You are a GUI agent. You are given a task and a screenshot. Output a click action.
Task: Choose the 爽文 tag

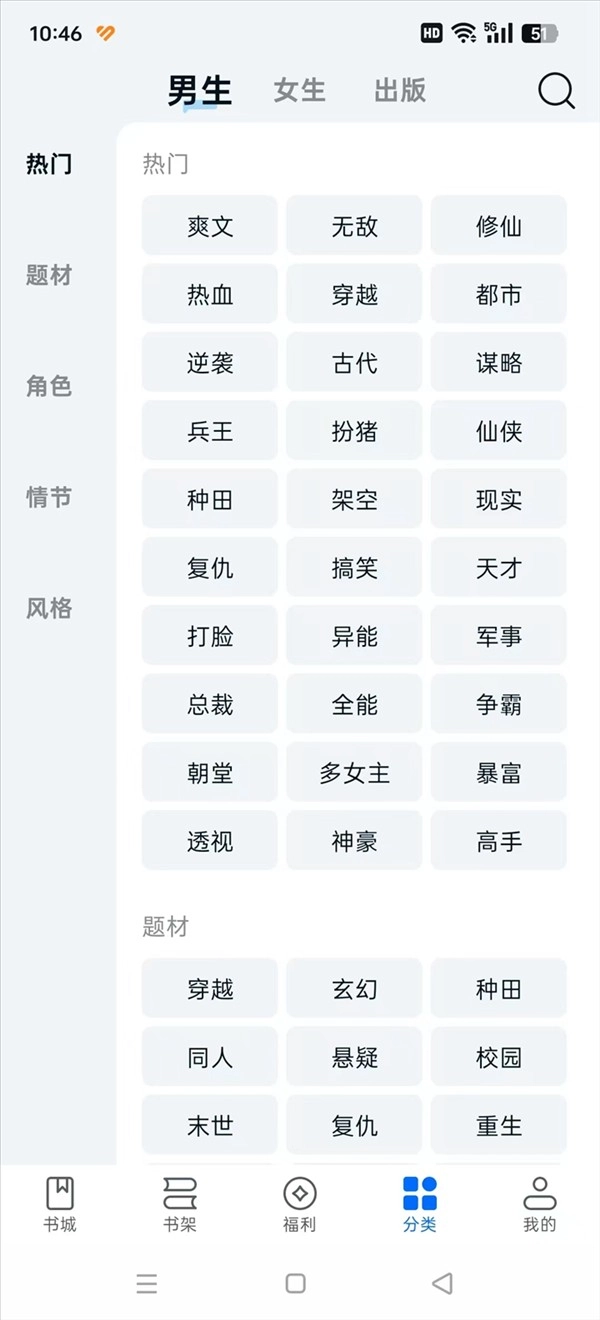(210, 226)
